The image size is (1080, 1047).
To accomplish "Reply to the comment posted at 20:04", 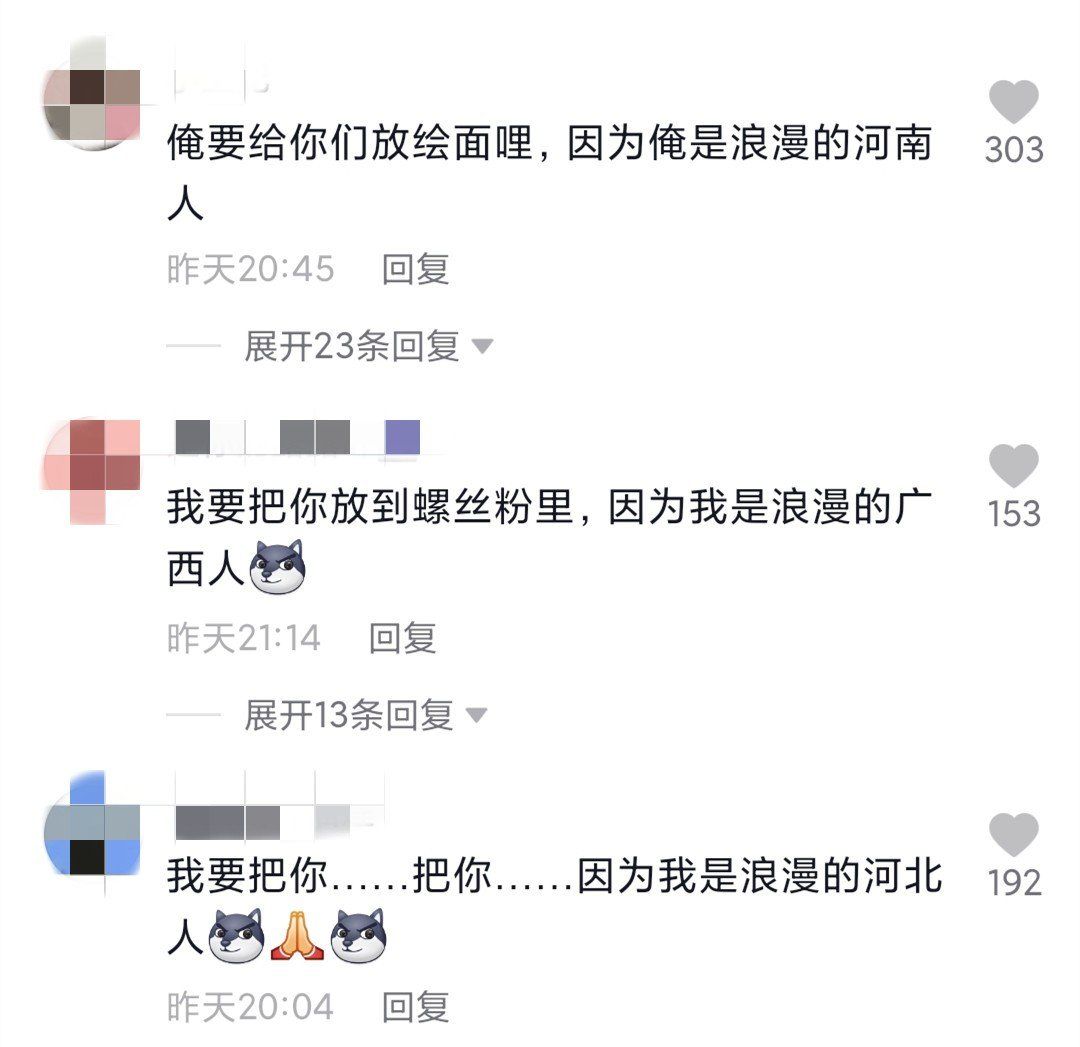I will (x=415, y=1006).
